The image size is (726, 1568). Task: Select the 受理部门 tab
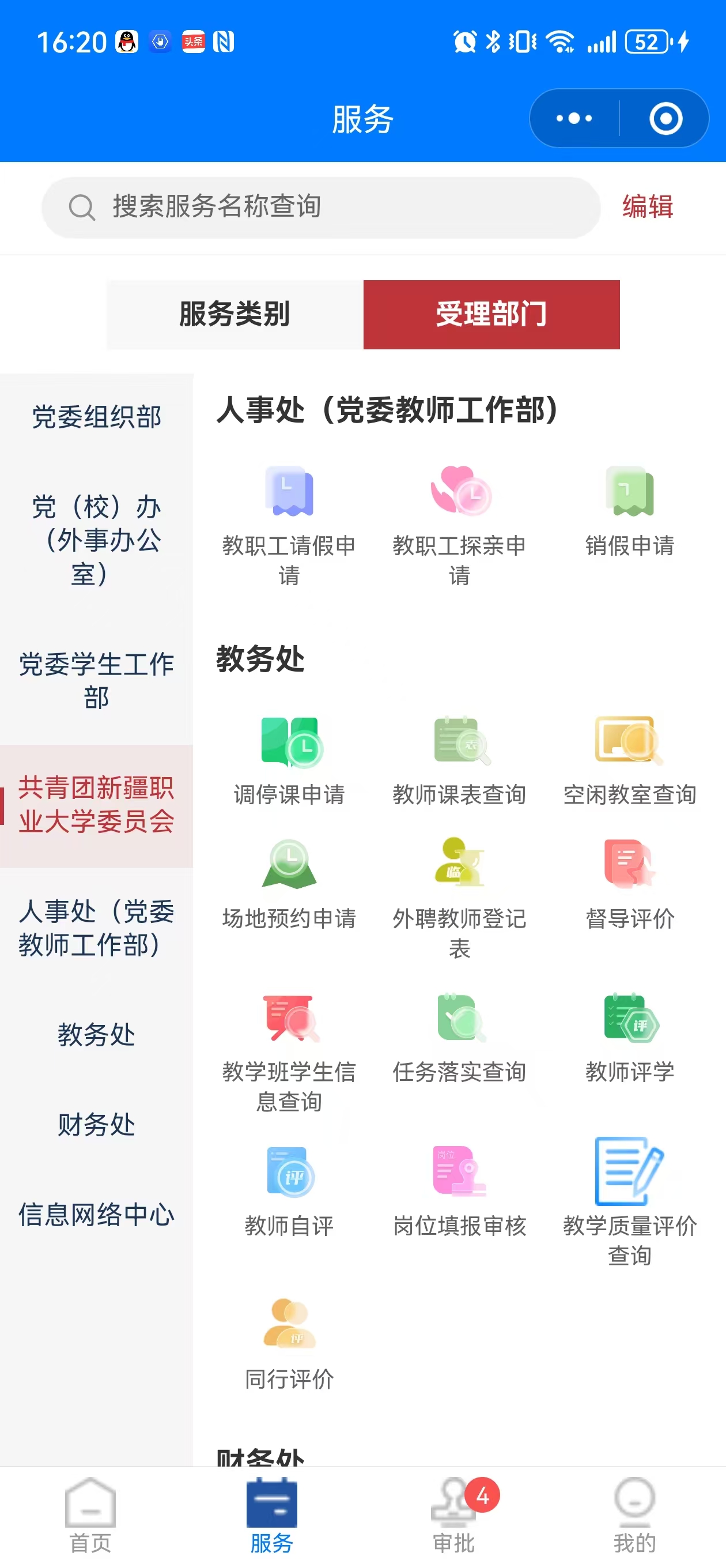coord(491,314)
